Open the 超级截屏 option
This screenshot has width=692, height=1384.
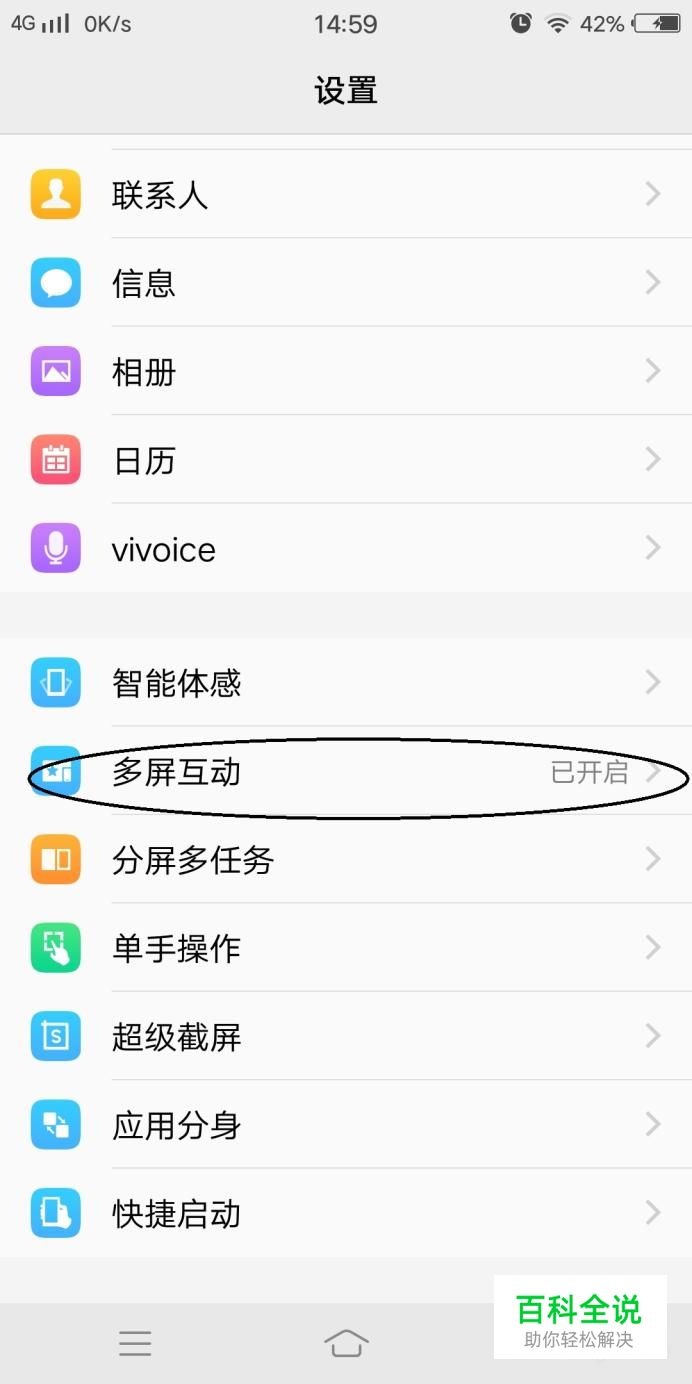(346, 1036)
